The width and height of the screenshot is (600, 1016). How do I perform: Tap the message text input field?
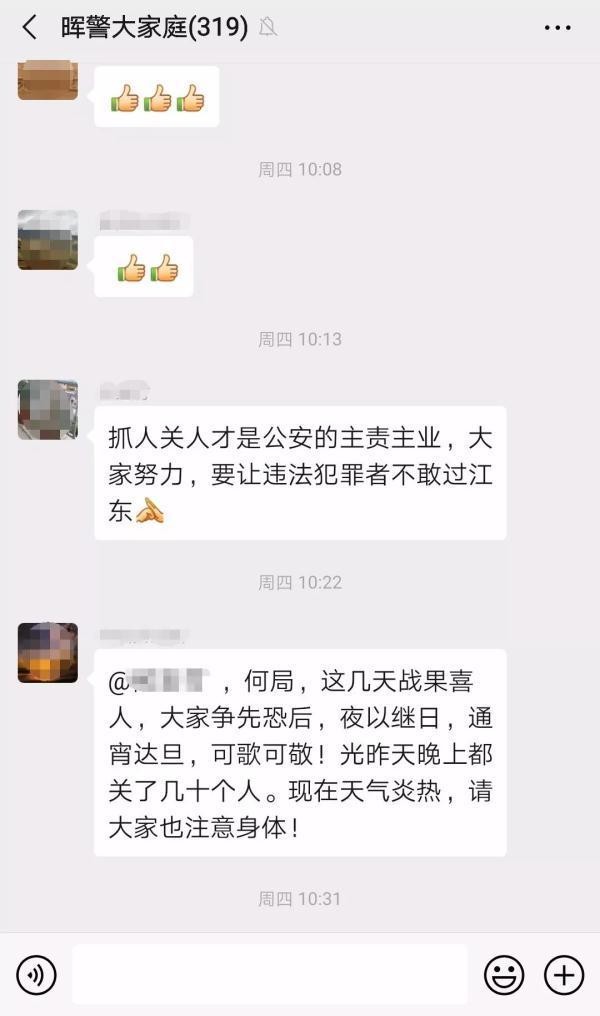[x=269, y=974]
